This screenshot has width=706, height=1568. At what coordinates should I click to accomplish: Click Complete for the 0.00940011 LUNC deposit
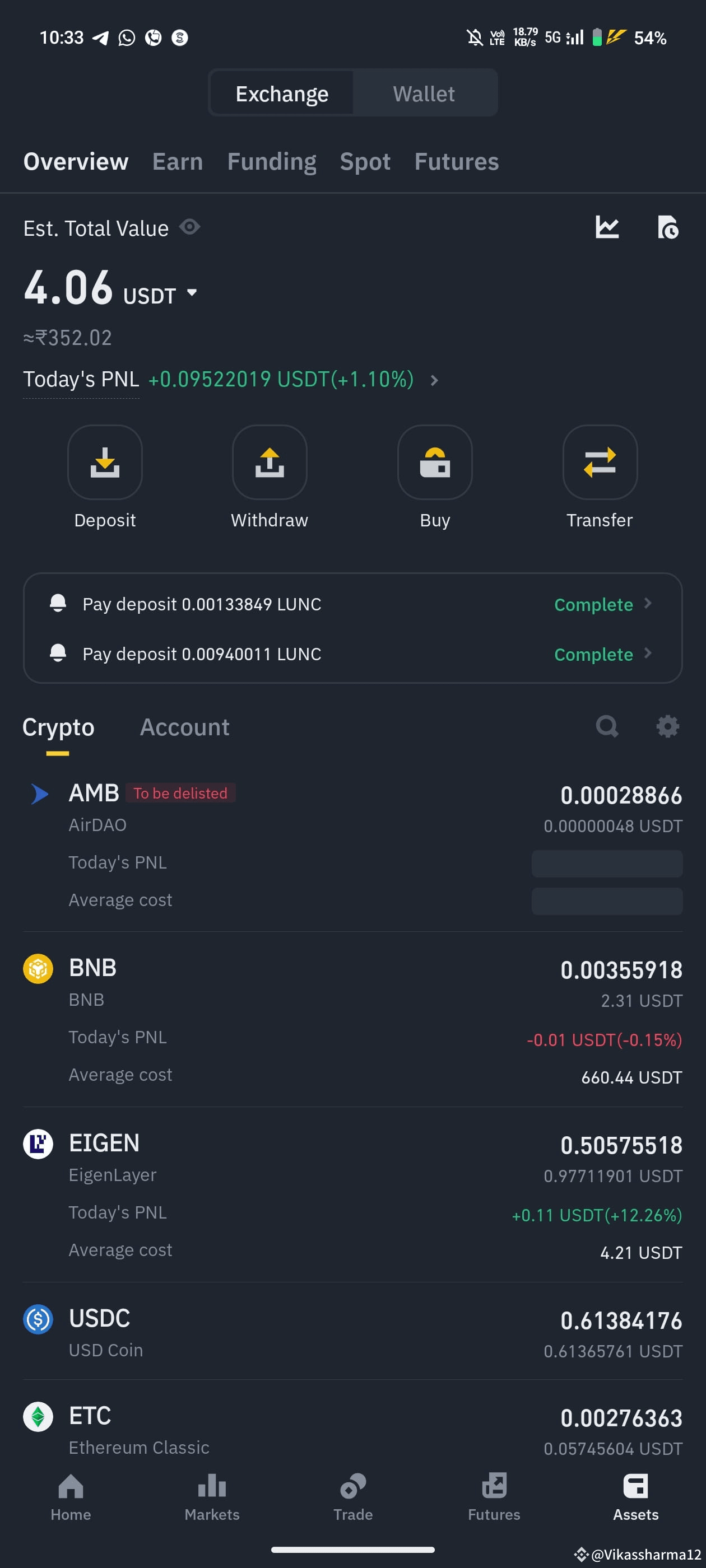pyautogui.click(x=593, y=654)
